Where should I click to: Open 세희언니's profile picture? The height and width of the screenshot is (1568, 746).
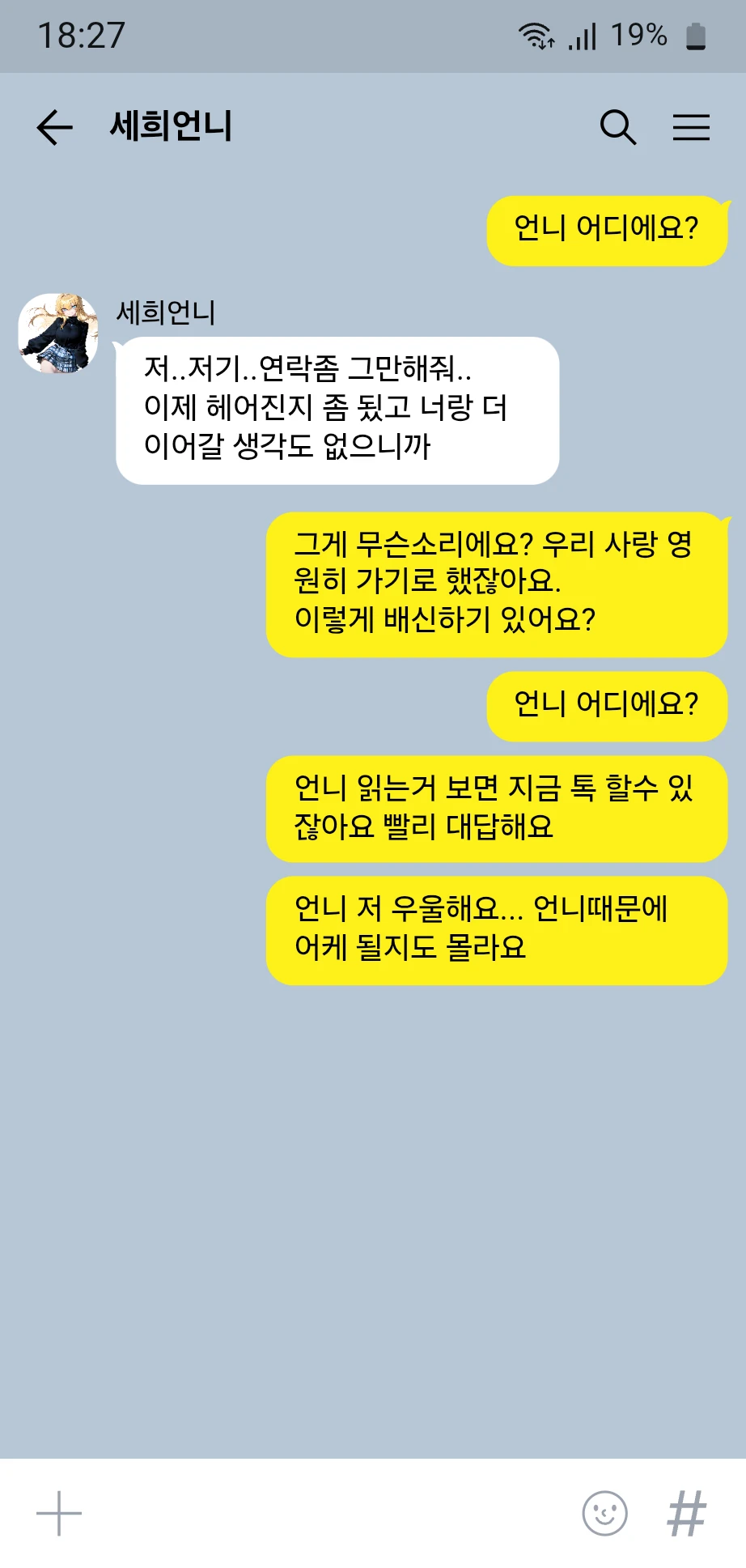click(x=58, y=334)
